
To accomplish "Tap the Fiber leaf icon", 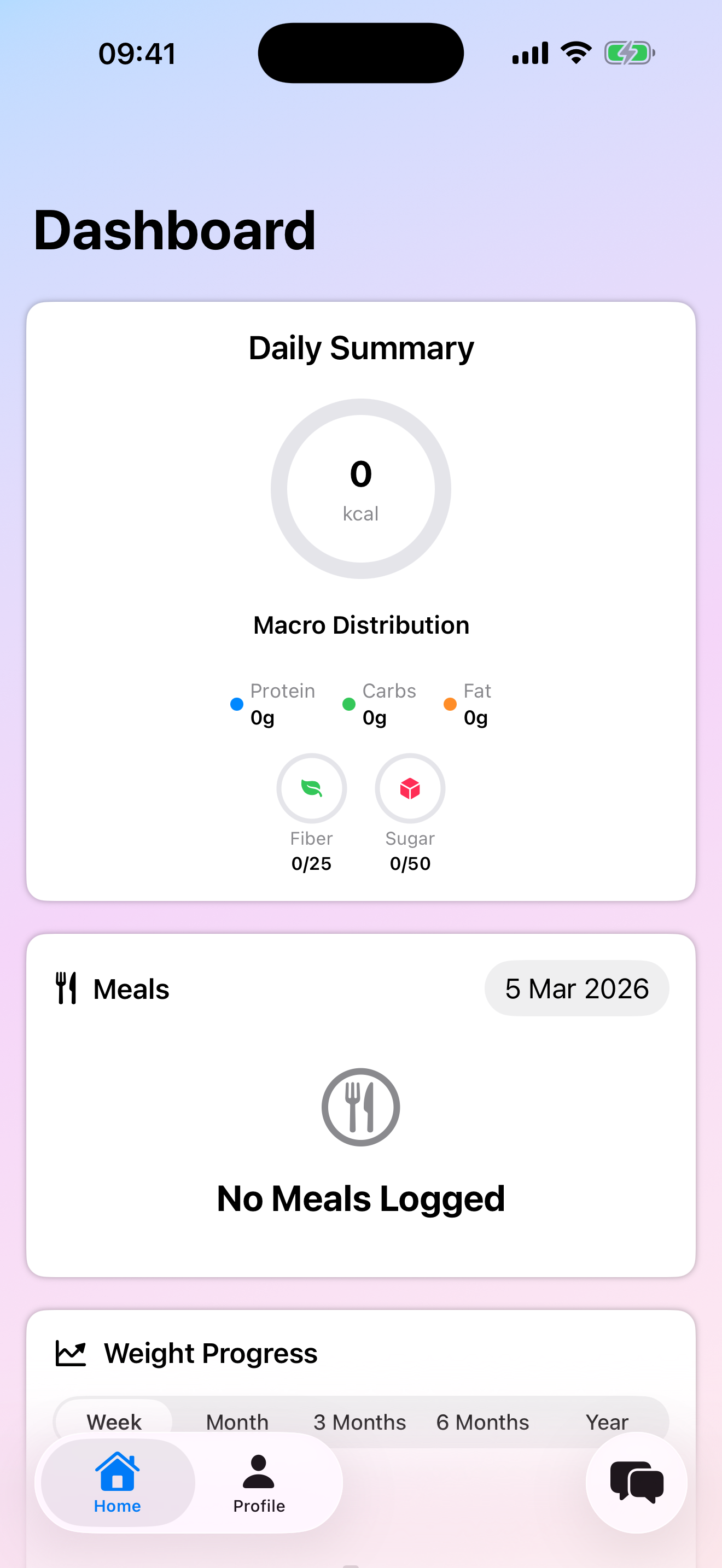I will click(x=311, y=788).
